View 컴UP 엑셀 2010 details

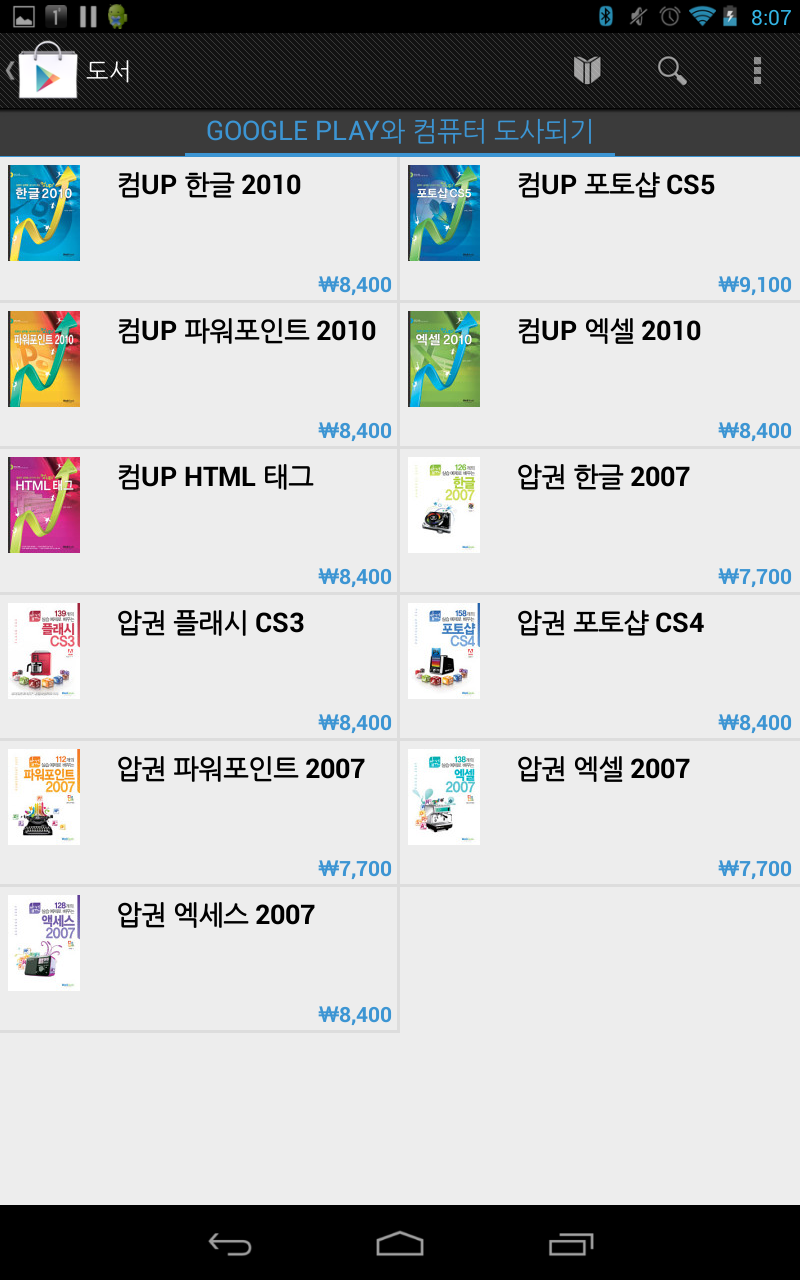click(x=600, y=374)
